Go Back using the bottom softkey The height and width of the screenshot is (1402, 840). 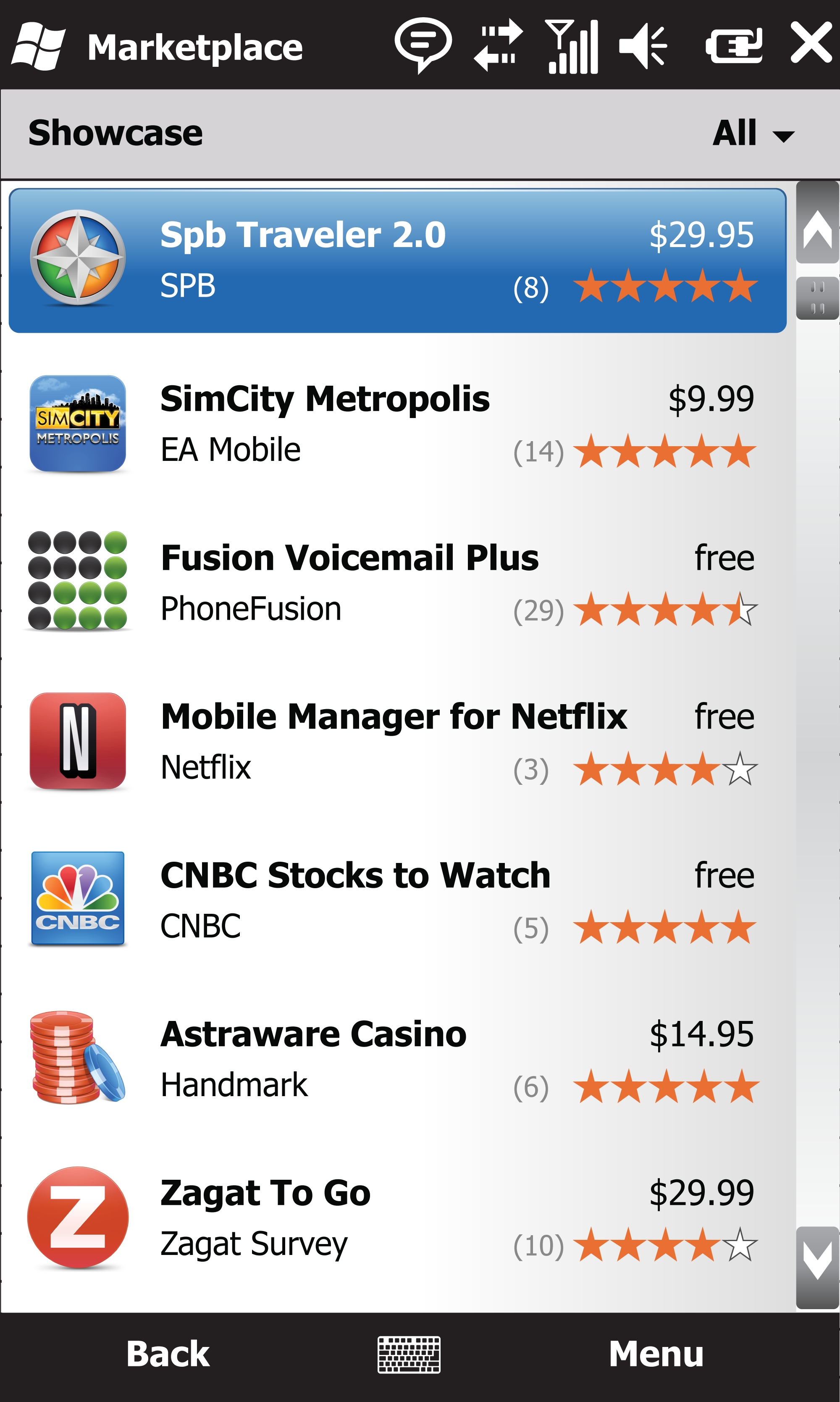[x=168, y=1354]
